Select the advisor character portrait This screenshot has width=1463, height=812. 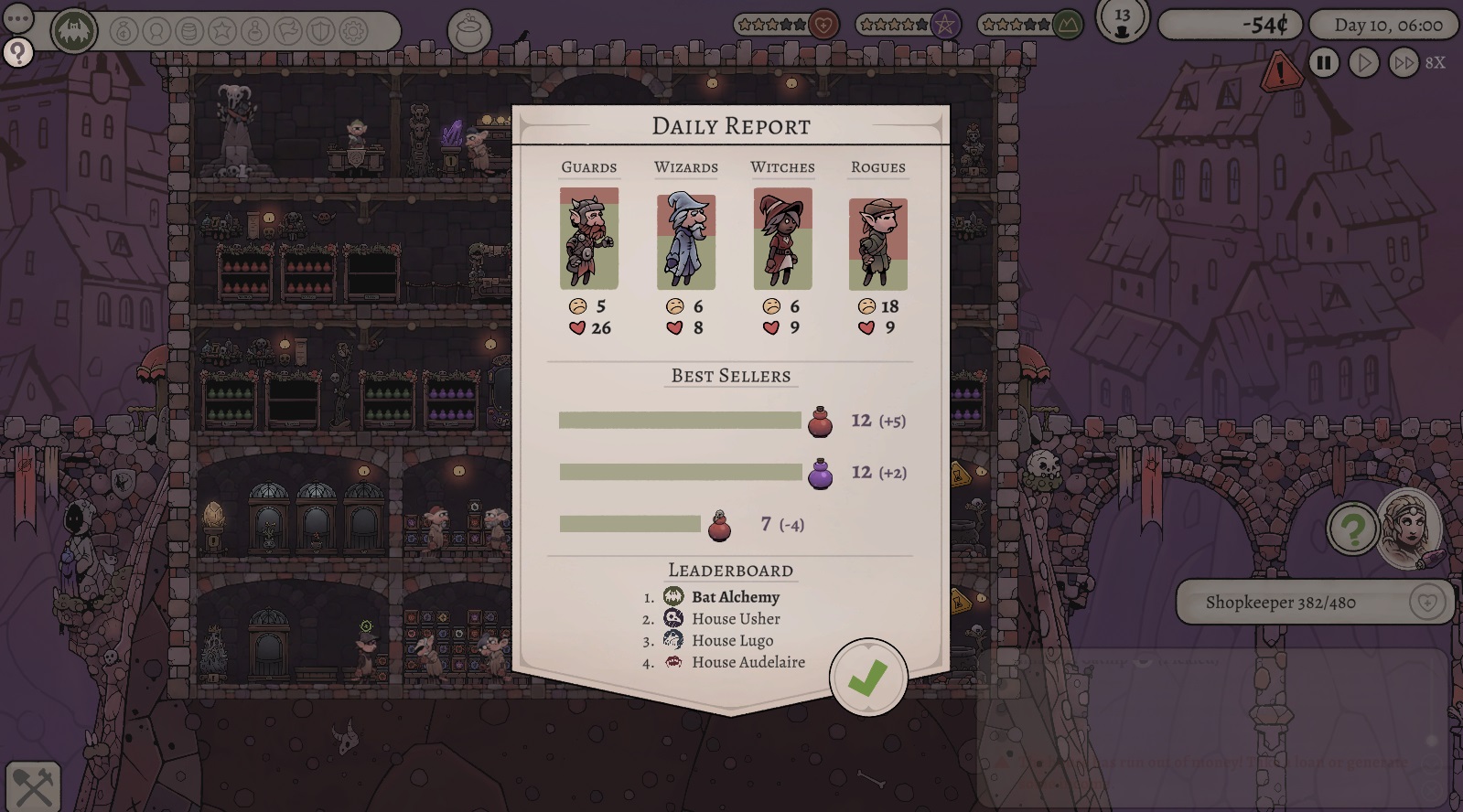1409,528
